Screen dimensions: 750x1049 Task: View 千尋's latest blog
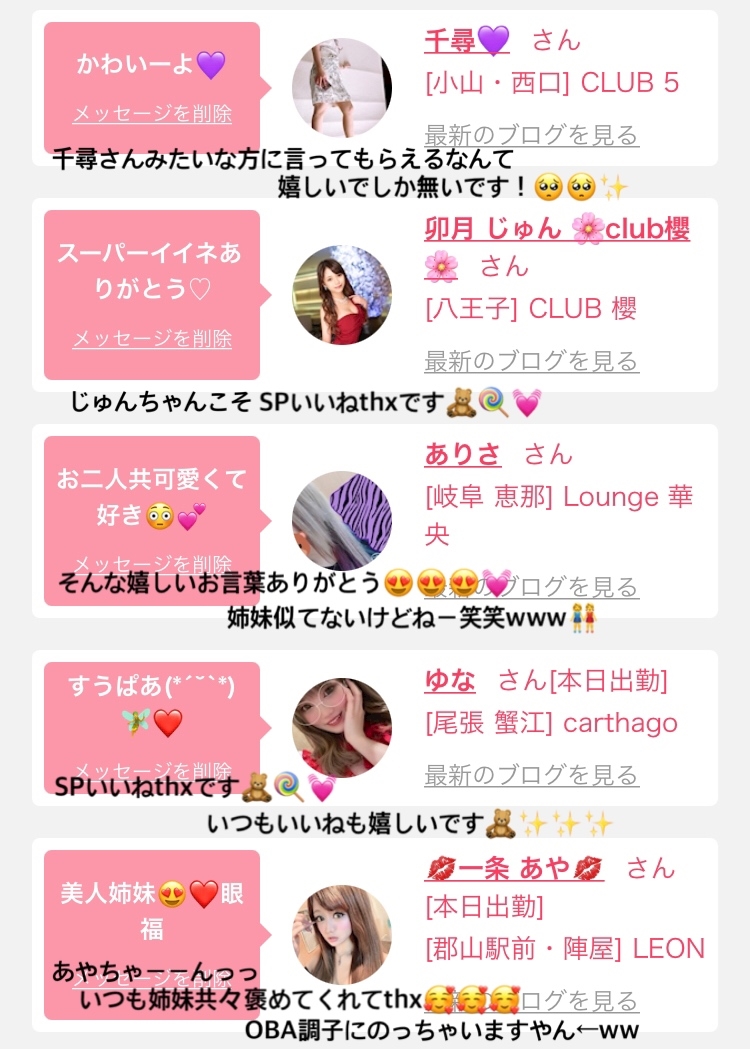pos(532,134)
